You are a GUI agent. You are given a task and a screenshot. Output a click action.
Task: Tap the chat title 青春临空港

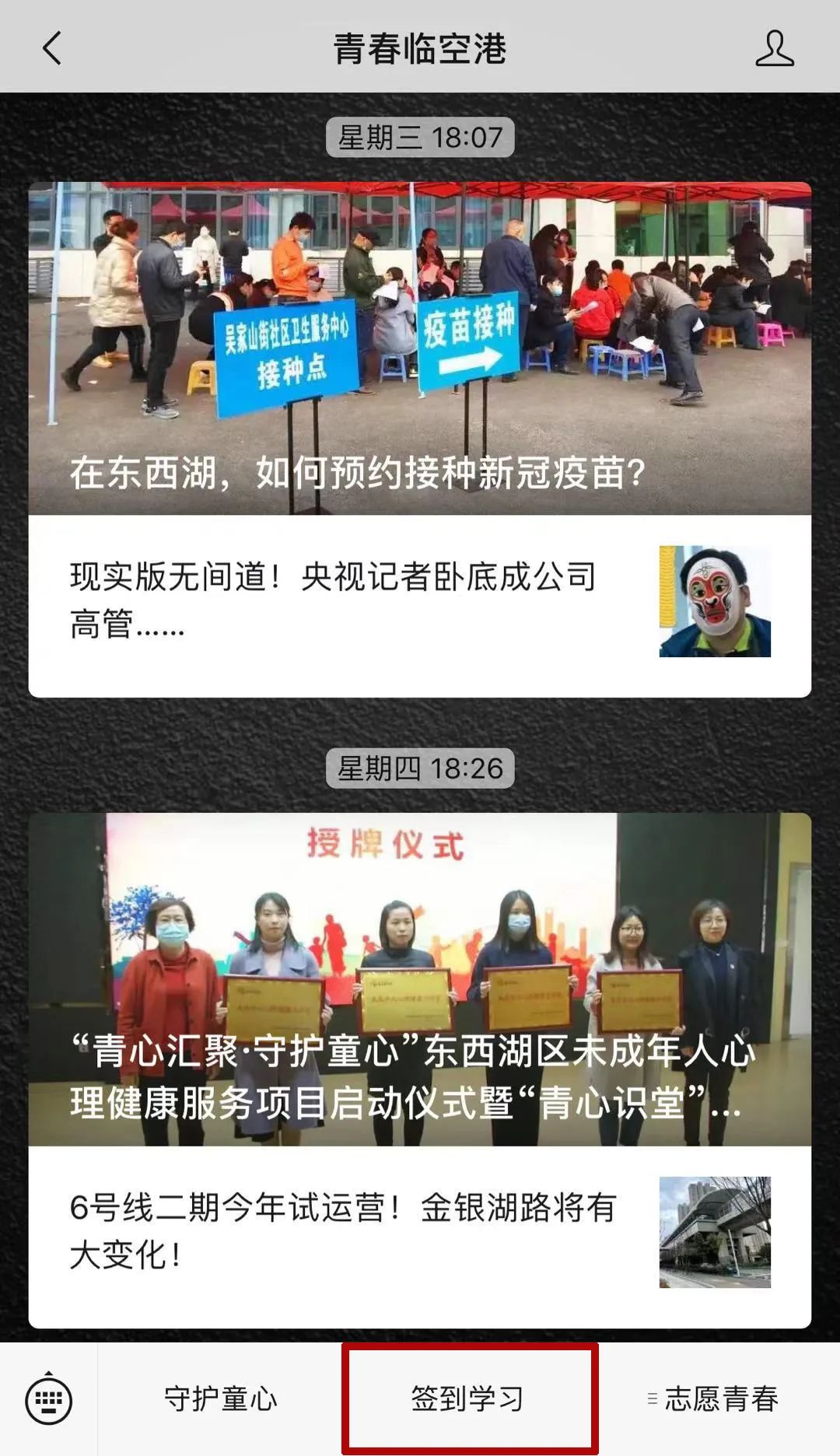(x=420, y=48)
